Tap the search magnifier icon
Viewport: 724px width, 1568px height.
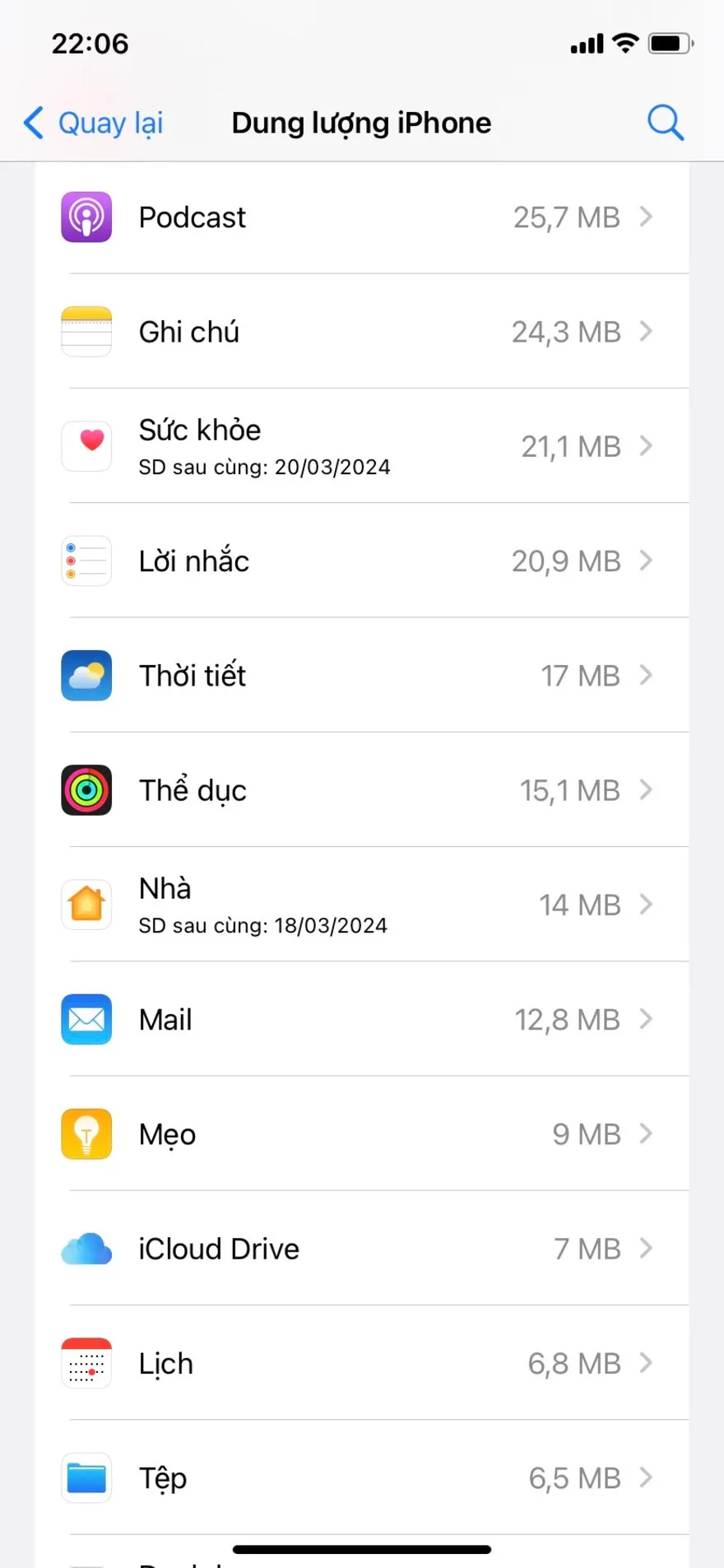point(666,122)
